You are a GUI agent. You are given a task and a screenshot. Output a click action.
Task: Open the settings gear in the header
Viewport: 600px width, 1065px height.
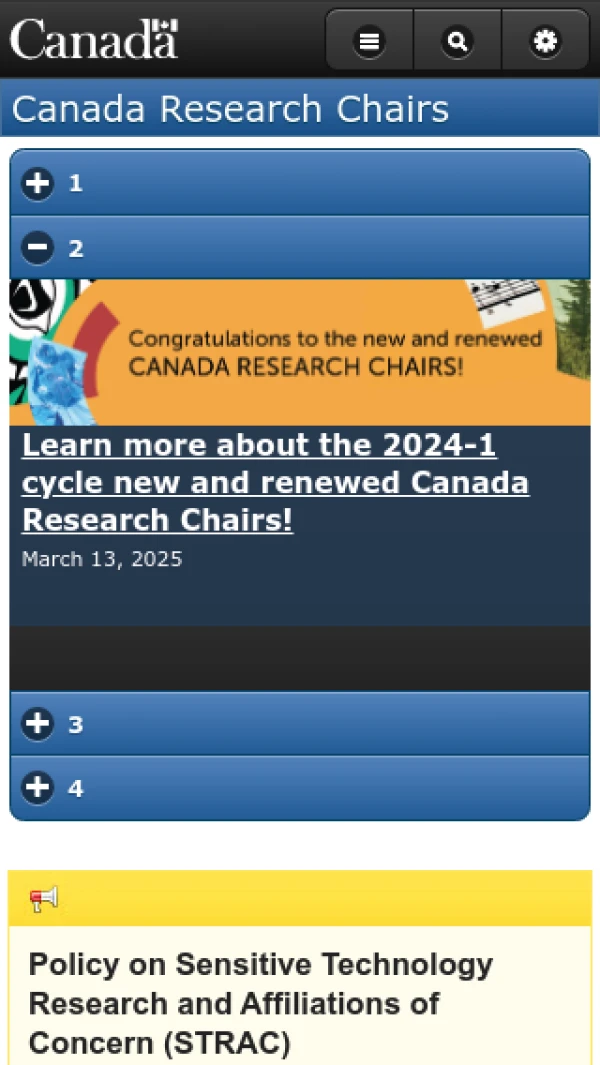545,41
